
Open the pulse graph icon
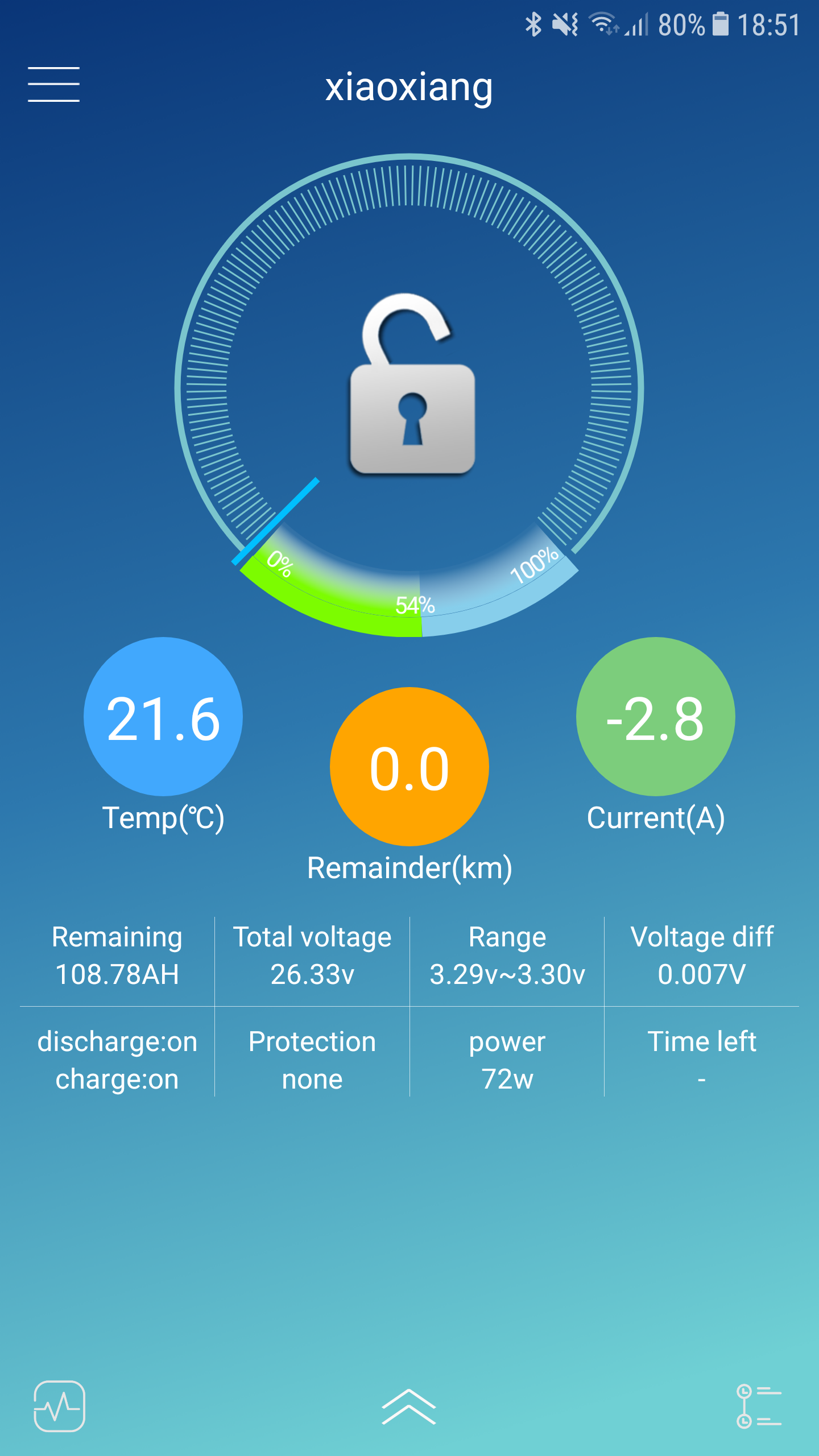coord(59,1406)
